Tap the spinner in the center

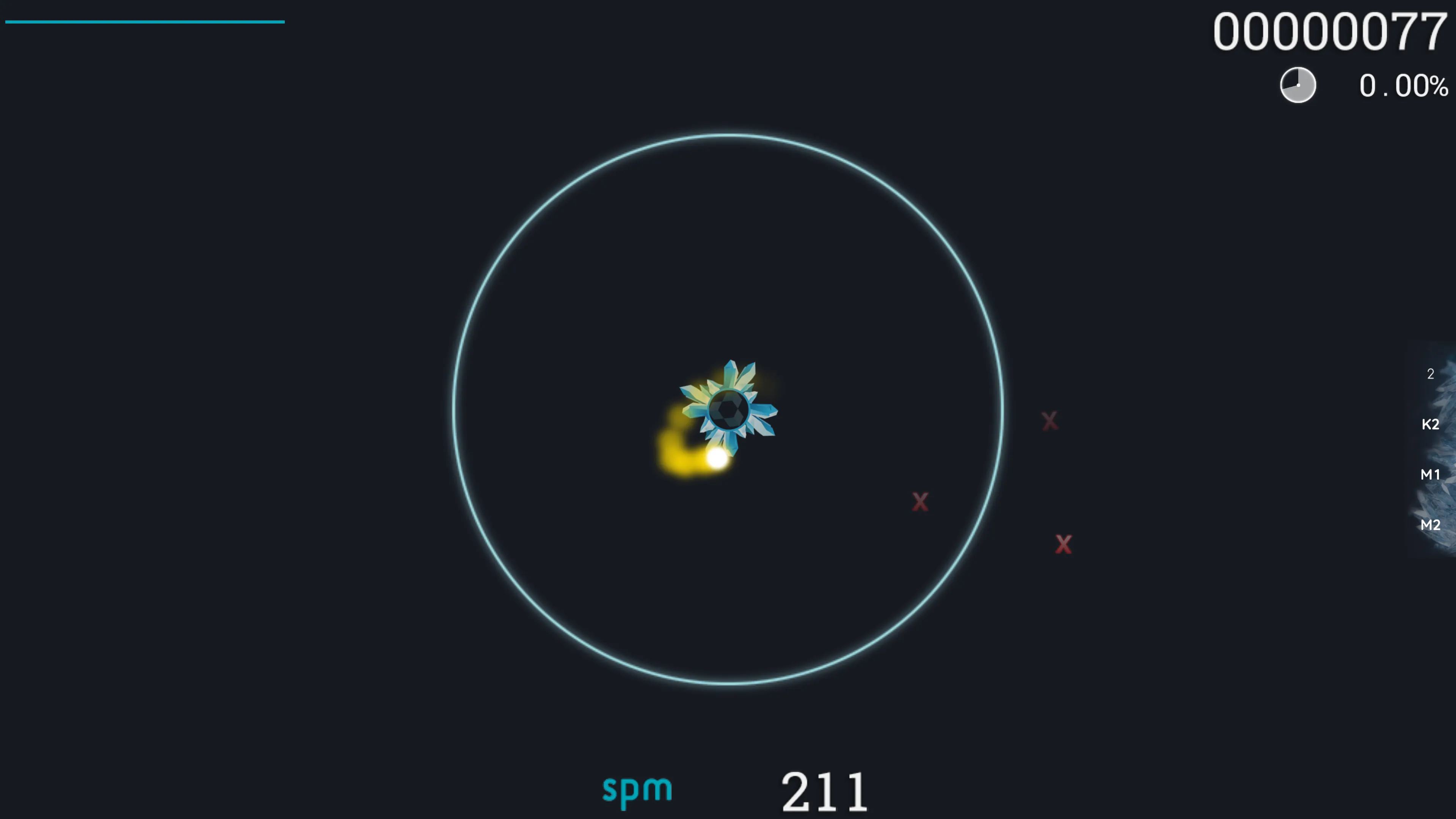728,410
